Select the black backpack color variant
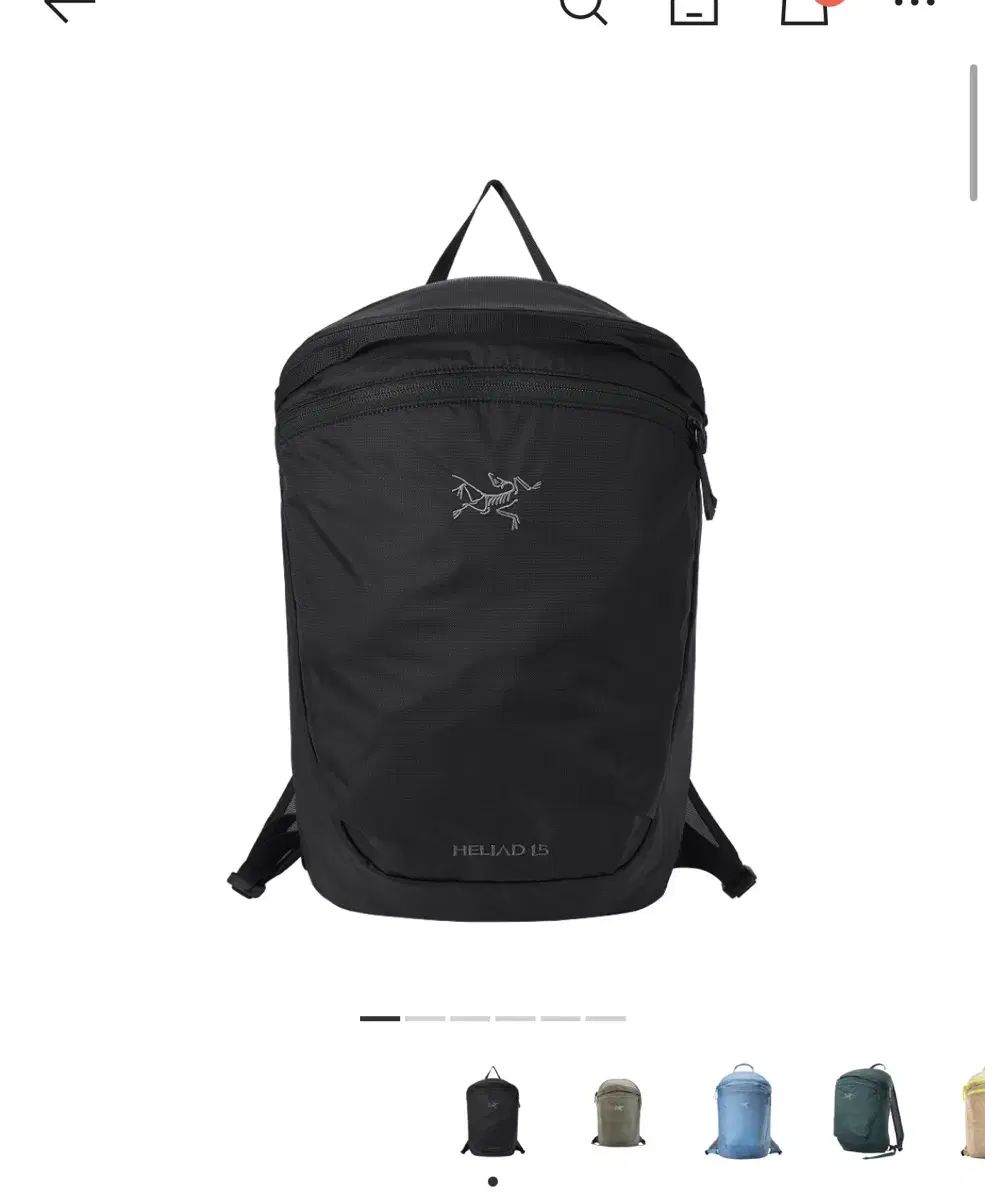 point(493,1111)
